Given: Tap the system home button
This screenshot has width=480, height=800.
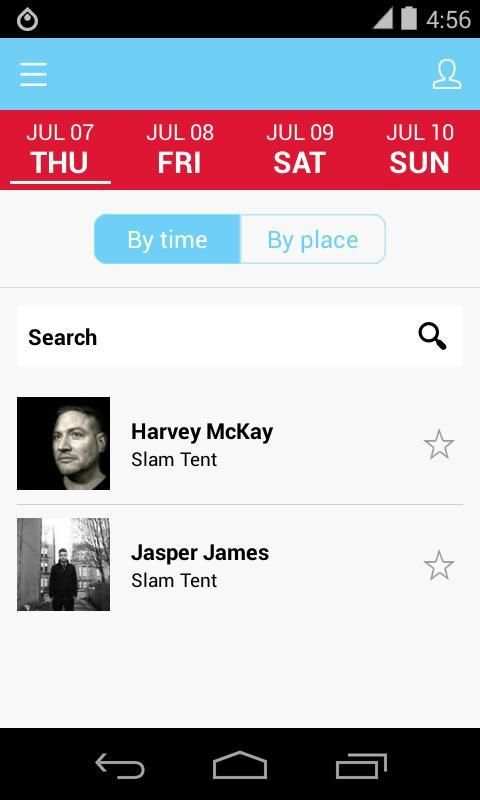Looking at the screenshot, I should (x=240, y=765).
